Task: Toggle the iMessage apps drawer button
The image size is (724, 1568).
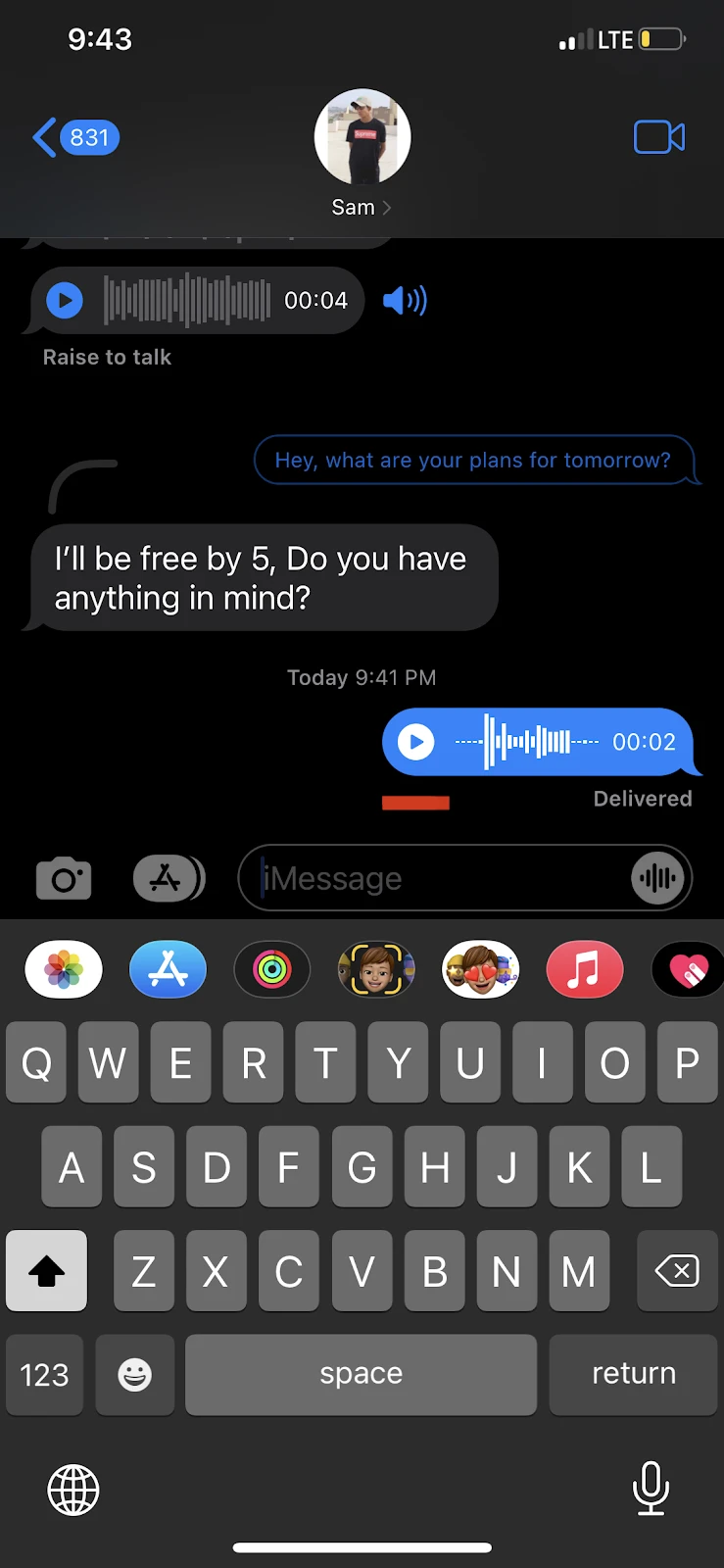Action: click(169, 878)
